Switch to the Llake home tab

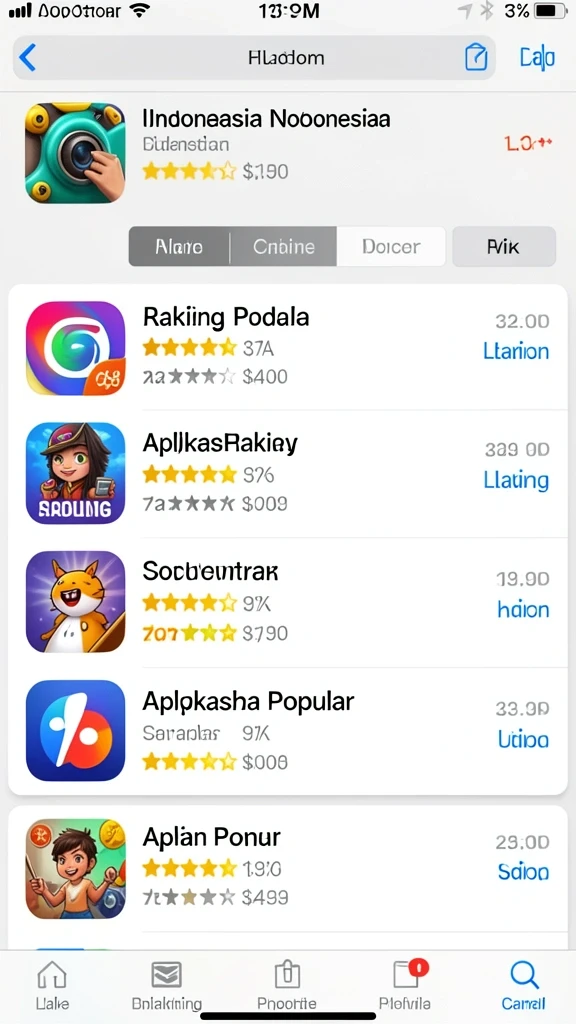pos(52,986)
